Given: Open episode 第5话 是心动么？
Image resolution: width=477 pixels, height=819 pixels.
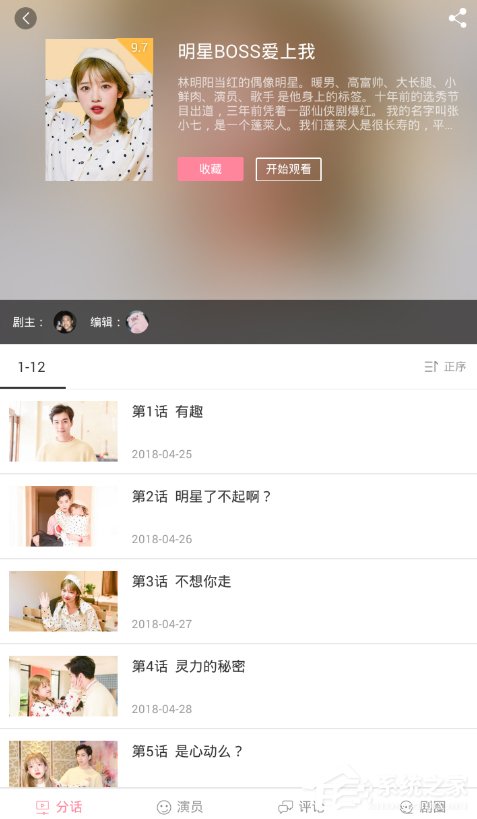Looking at the screenshot, I should (238, 758).
